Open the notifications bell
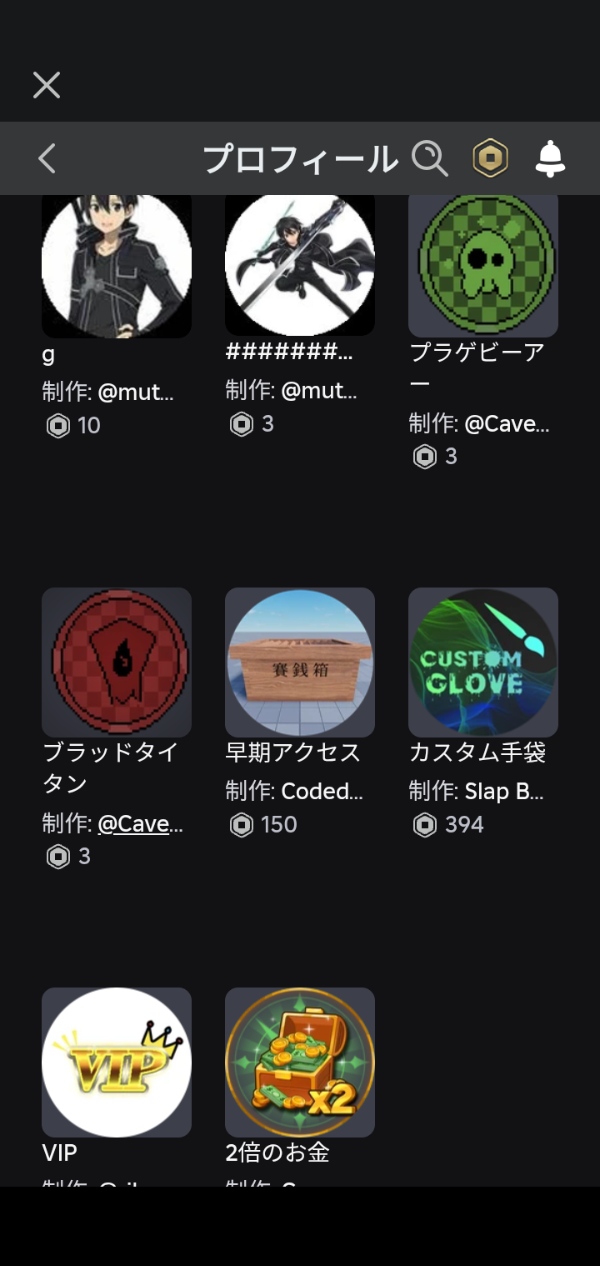This screenshot has height=1266, width=600. (x=550, y=158)
